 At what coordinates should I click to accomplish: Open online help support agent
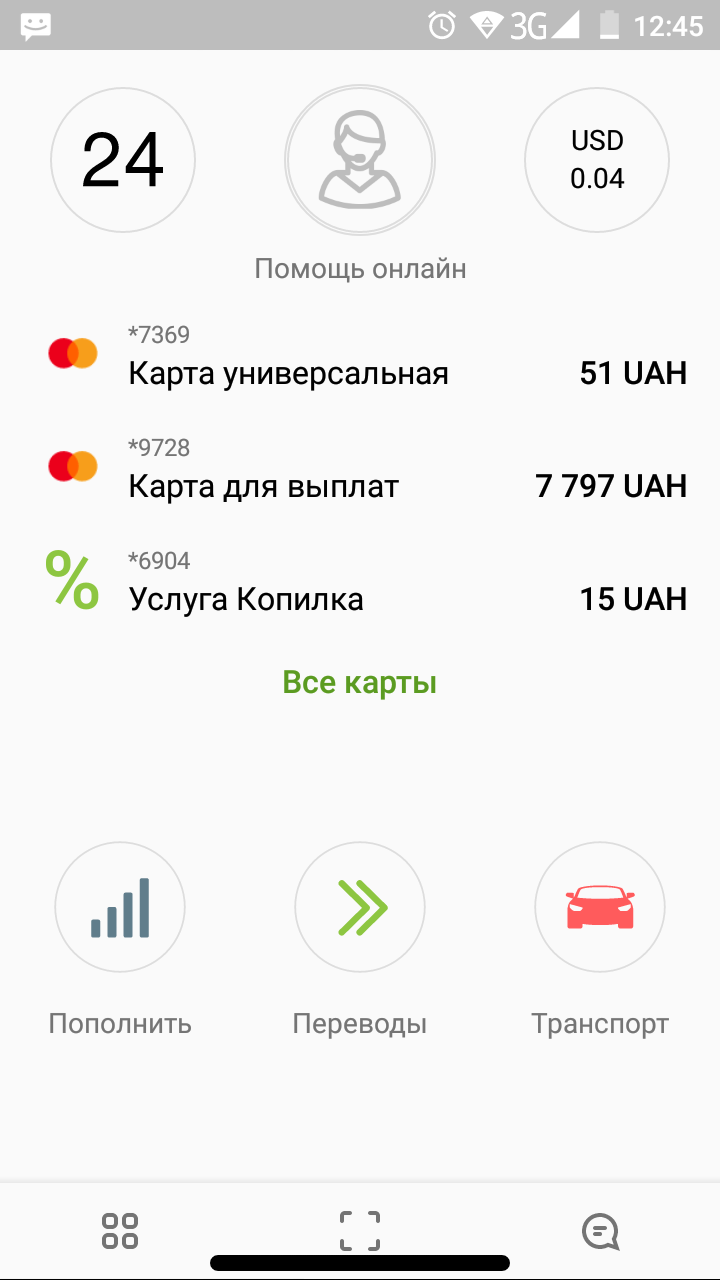click(x=360, y=160)
